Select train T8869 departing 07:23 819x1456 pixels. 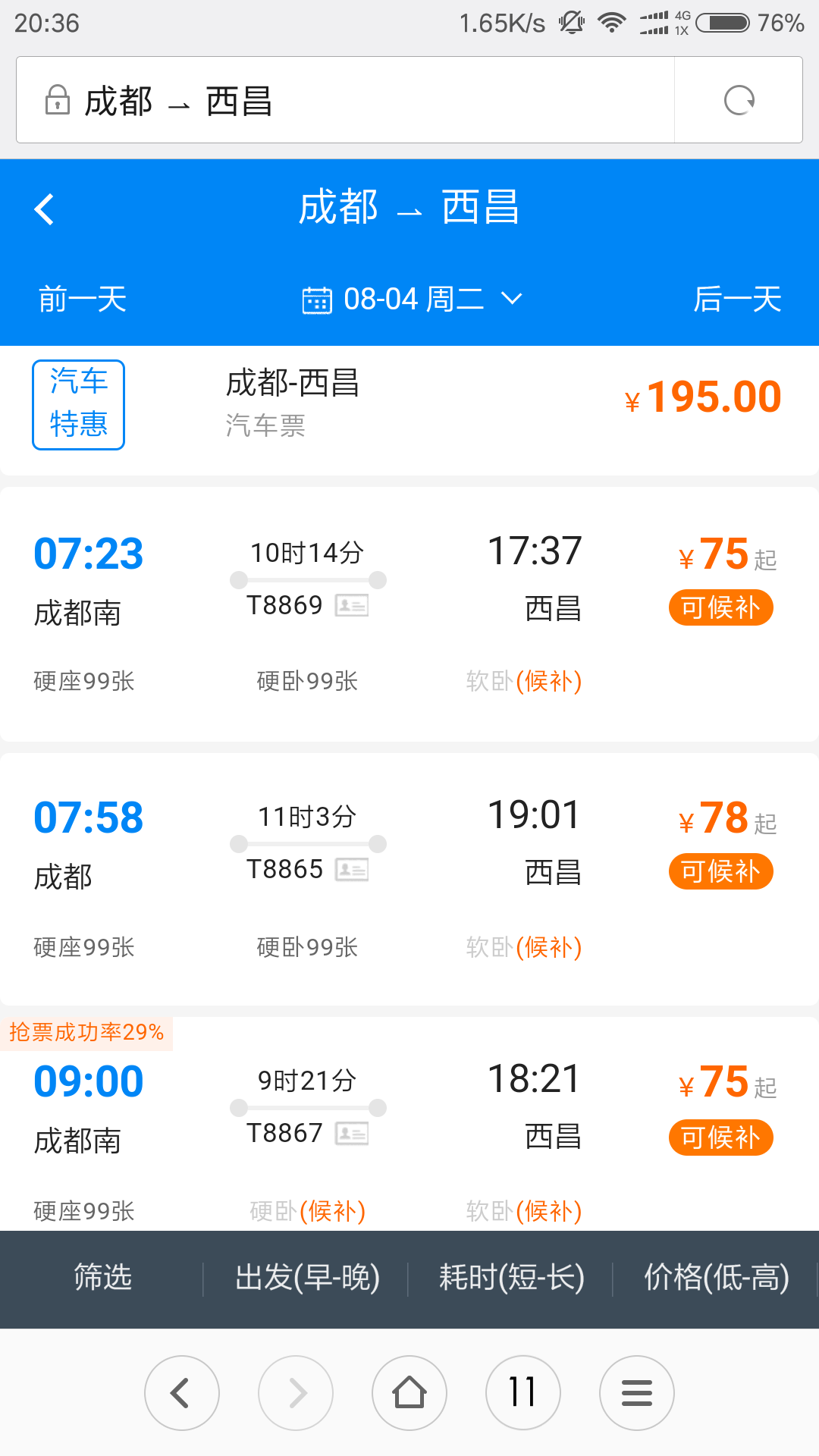pyautogui.click(x=409, y=614)
